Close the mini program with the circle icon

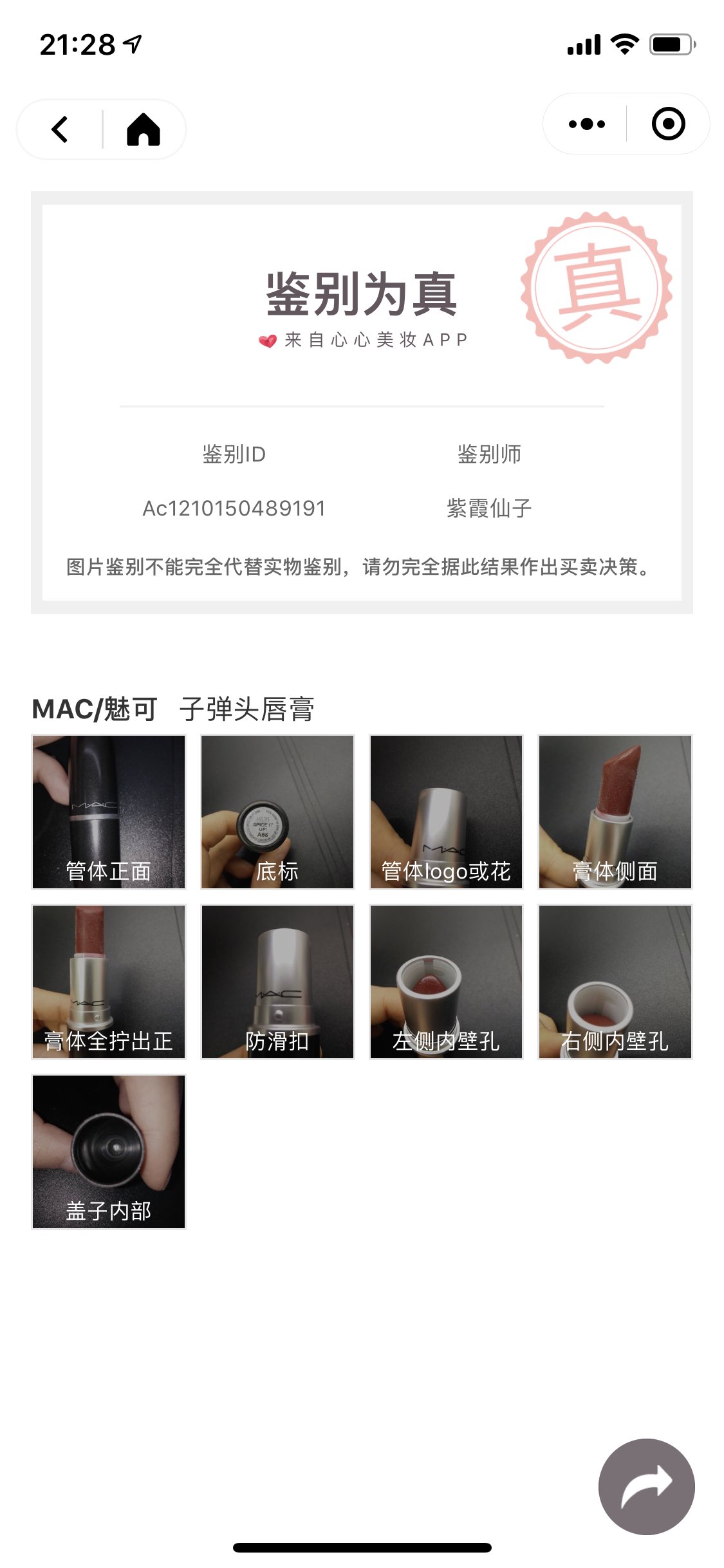(668, 124)
